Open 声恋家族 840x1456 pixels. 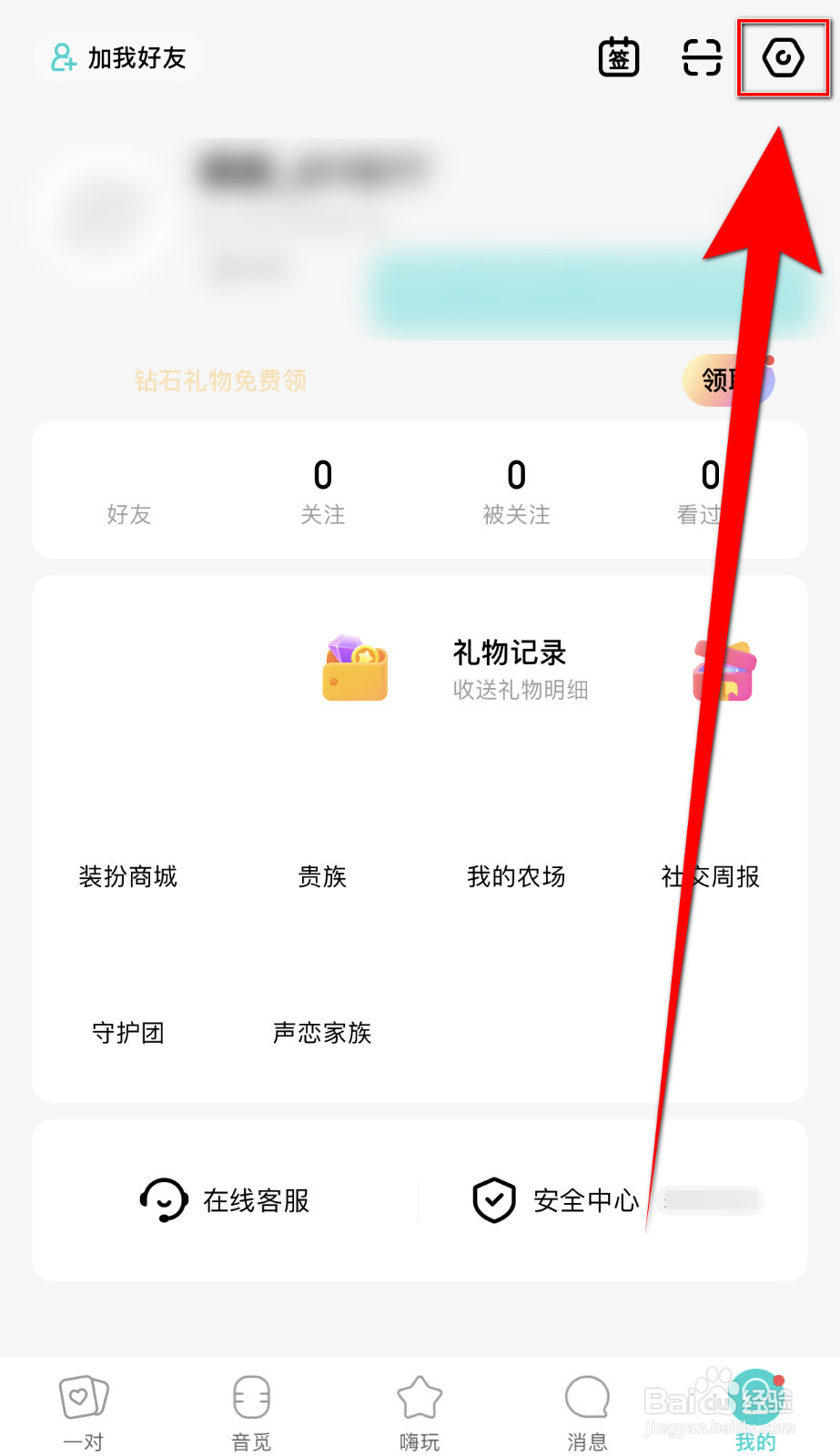(x=321, y=1032)
